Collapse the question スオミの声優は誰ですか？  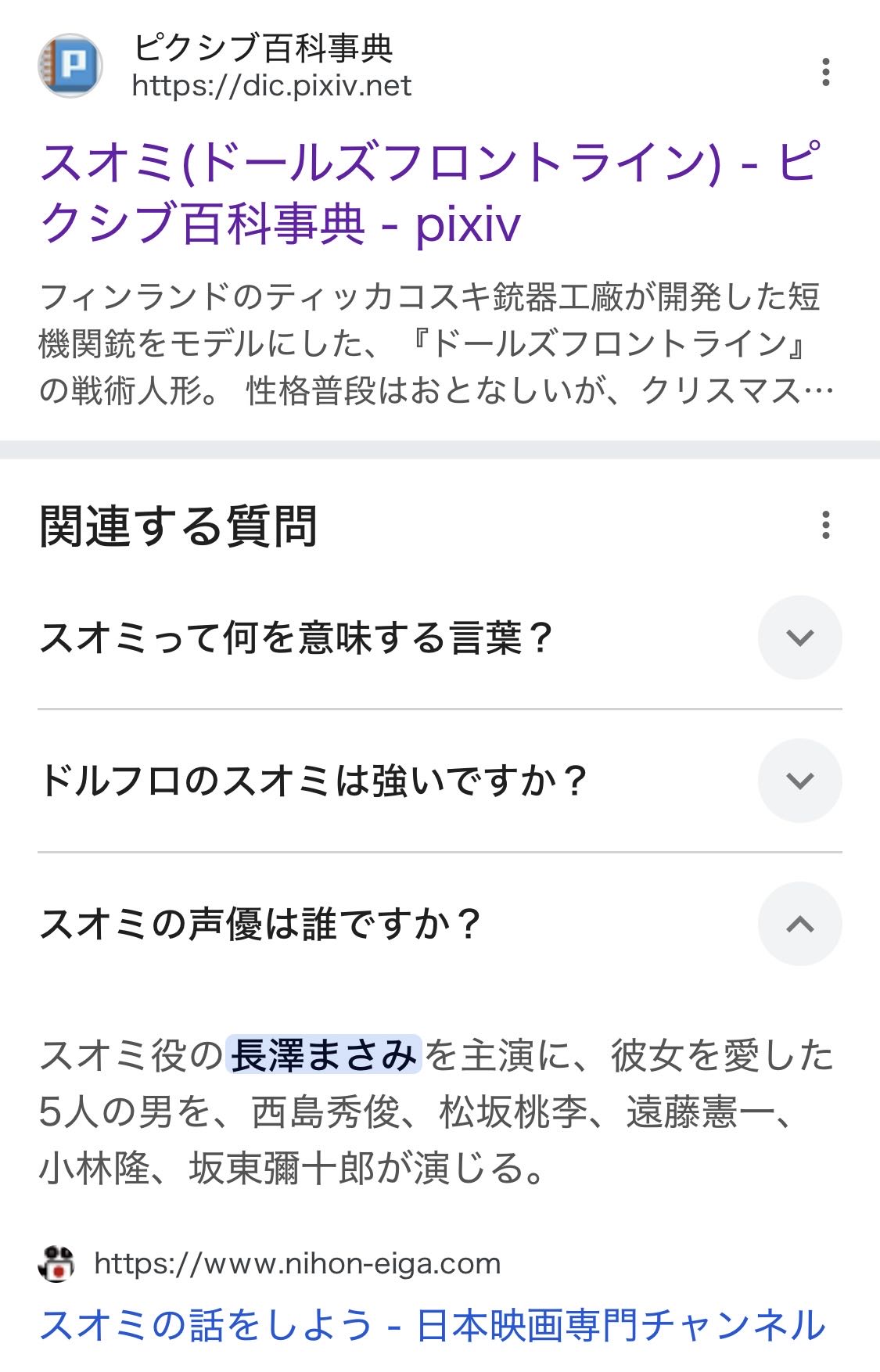coord(799,924)
